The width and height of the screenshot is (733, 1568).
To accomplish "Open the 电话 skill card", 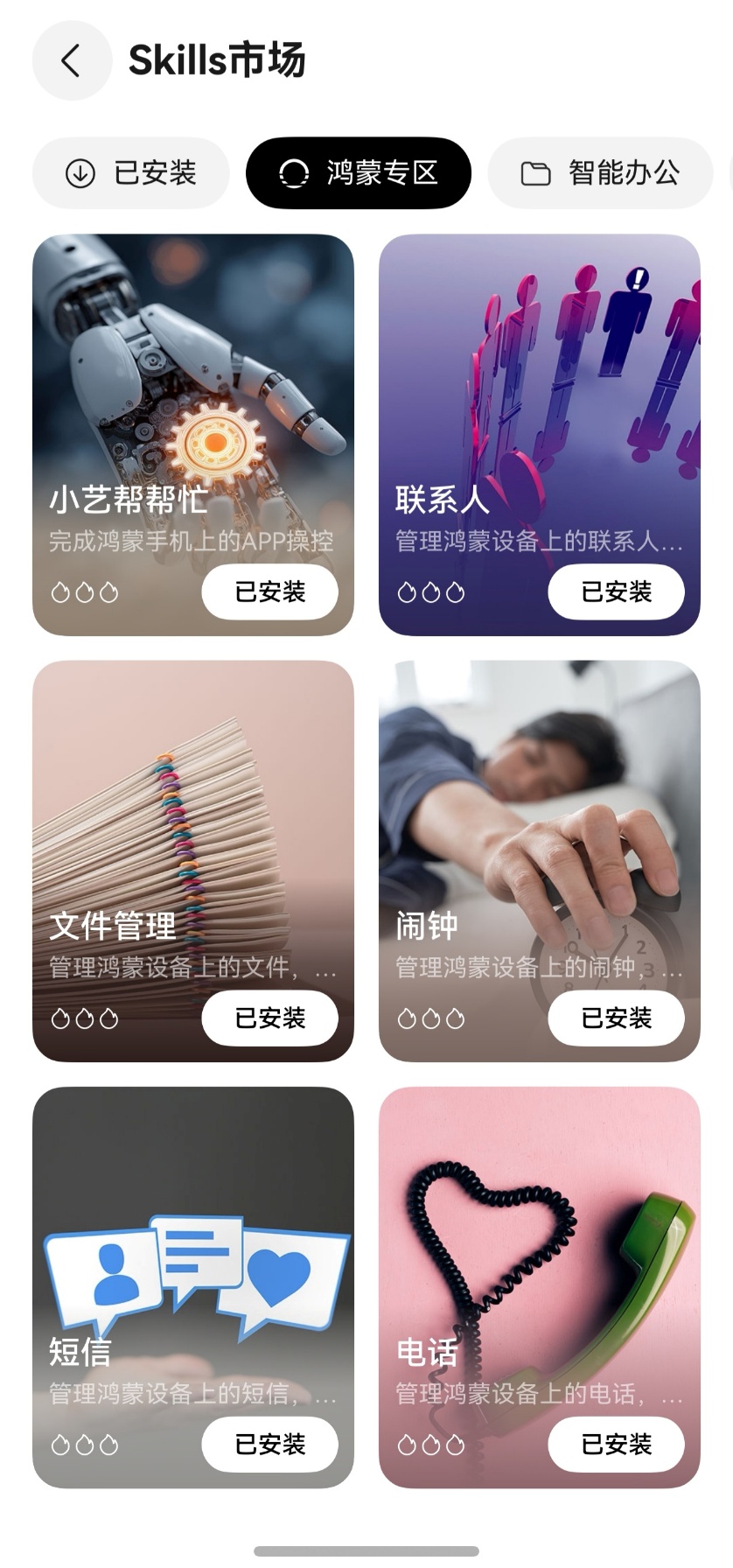I will (539, 1242).
